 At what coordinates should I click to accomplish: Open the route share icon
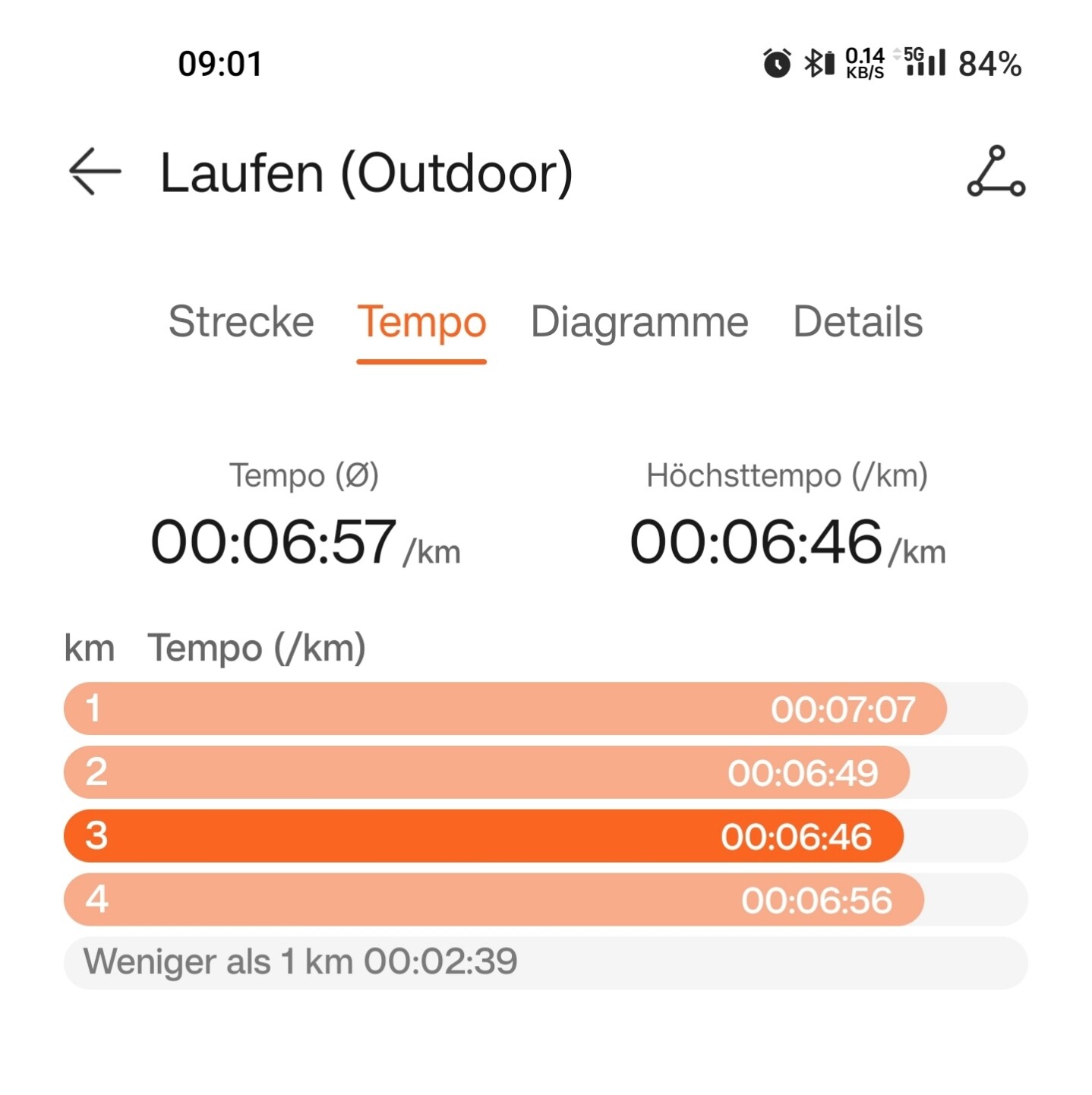(996, 172)
